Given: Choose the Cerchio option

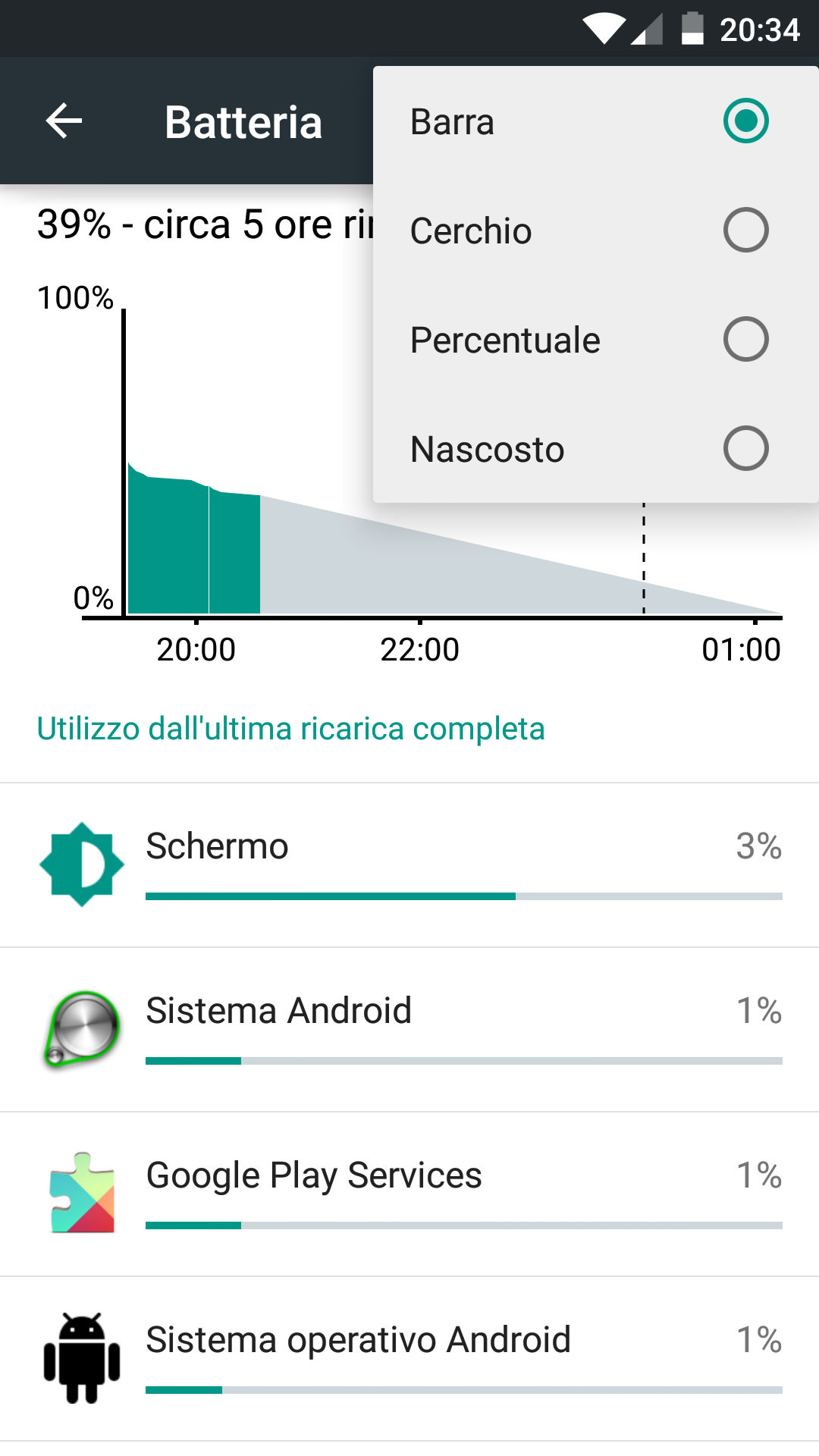Looking at the screenshot, I should click(x=595, y=231).
